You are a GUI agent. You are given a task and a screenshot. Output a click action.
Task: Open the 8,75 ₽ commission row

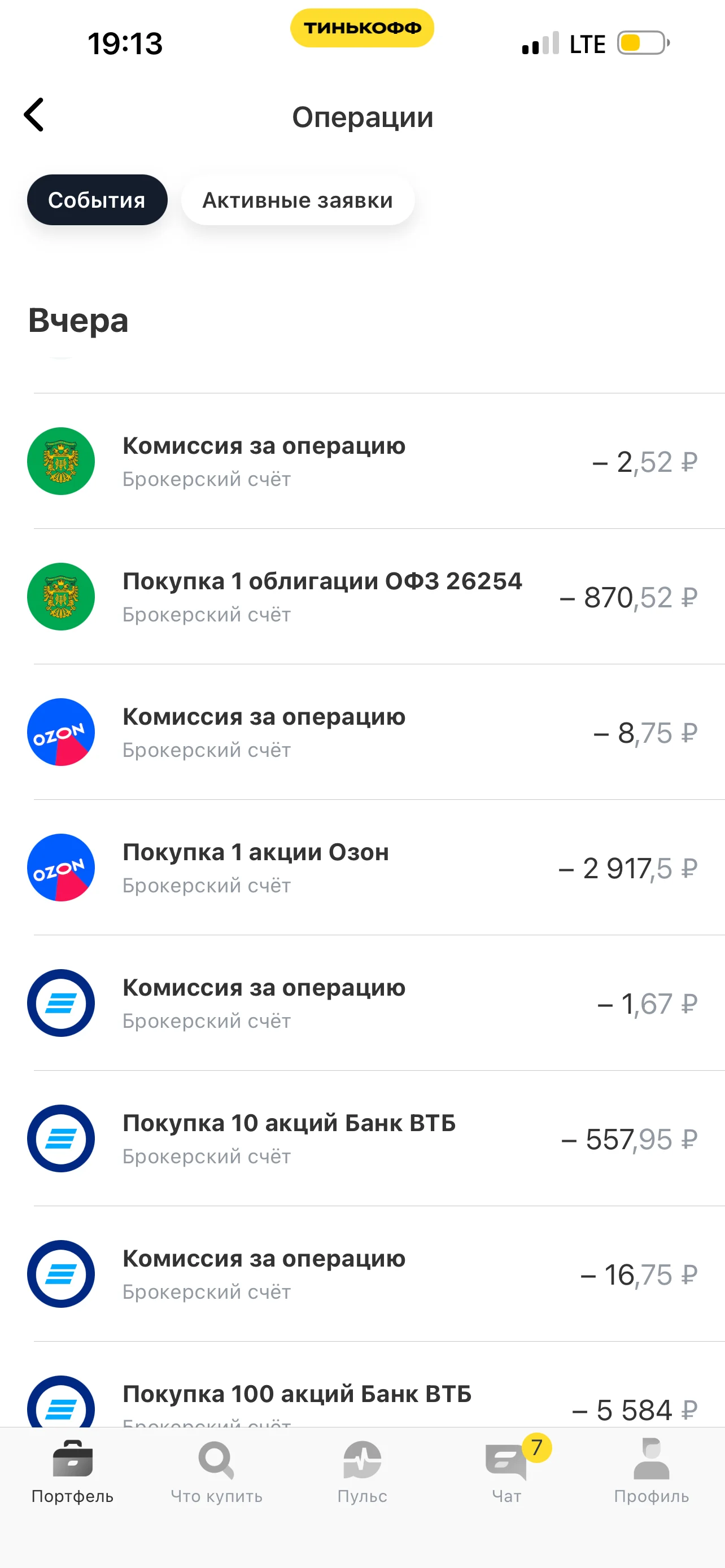tap(362, 732)
